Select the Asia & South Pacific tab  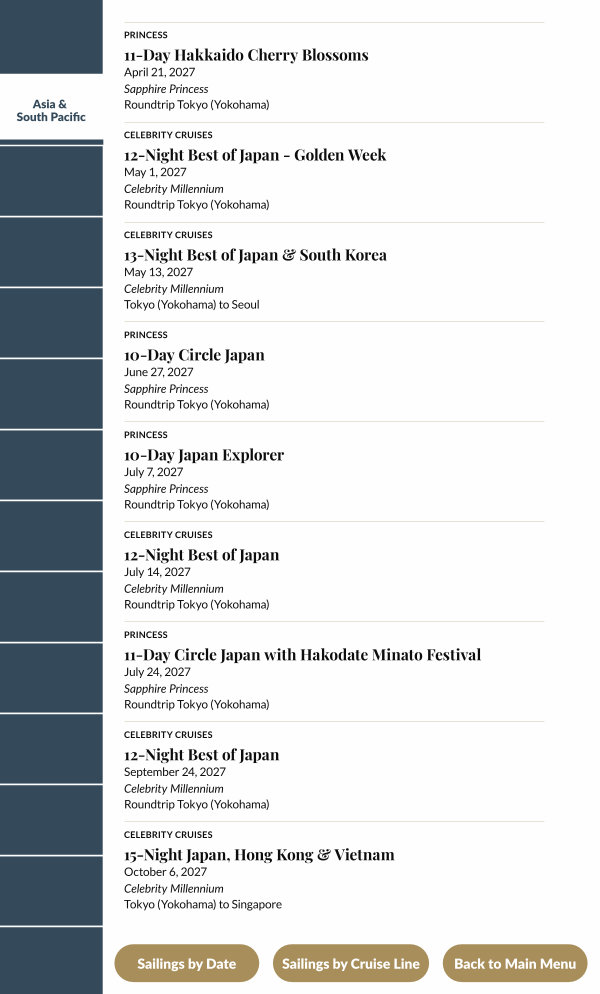51,110
